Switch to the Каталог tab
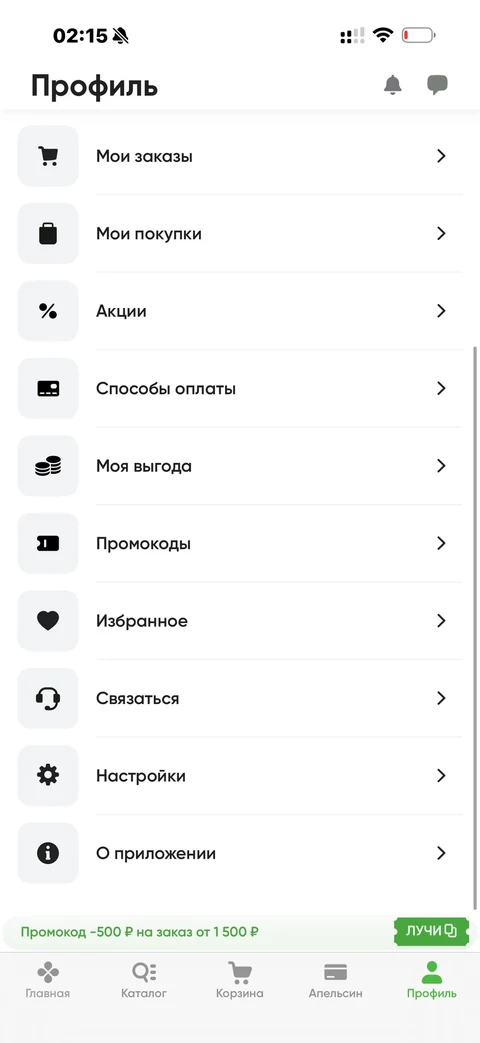Image resolution: width=480 pixels, height=1043 pixels. point(144,980)
